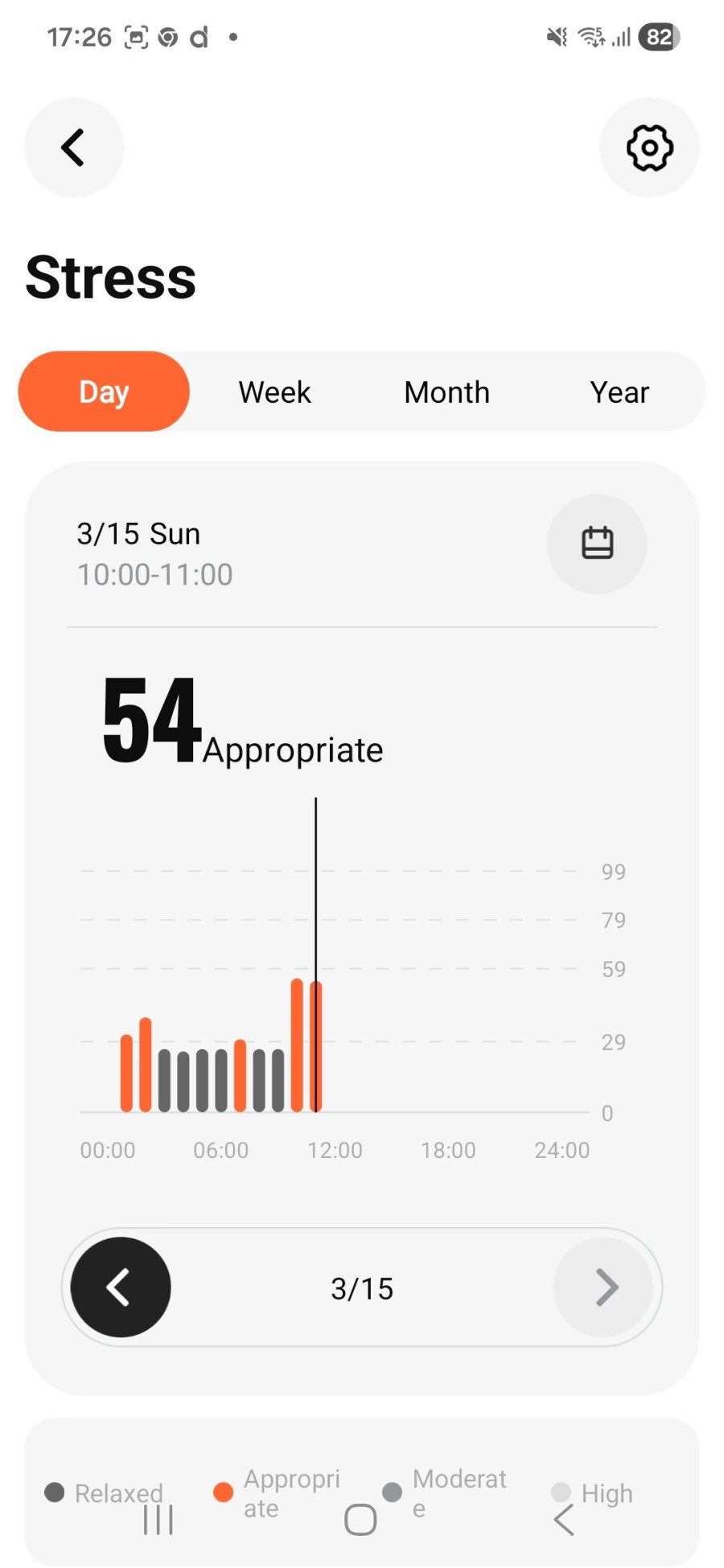The width and height of the screenshot is (724, 1568).
Task: Go to the next day
Action: point(604,1287)
